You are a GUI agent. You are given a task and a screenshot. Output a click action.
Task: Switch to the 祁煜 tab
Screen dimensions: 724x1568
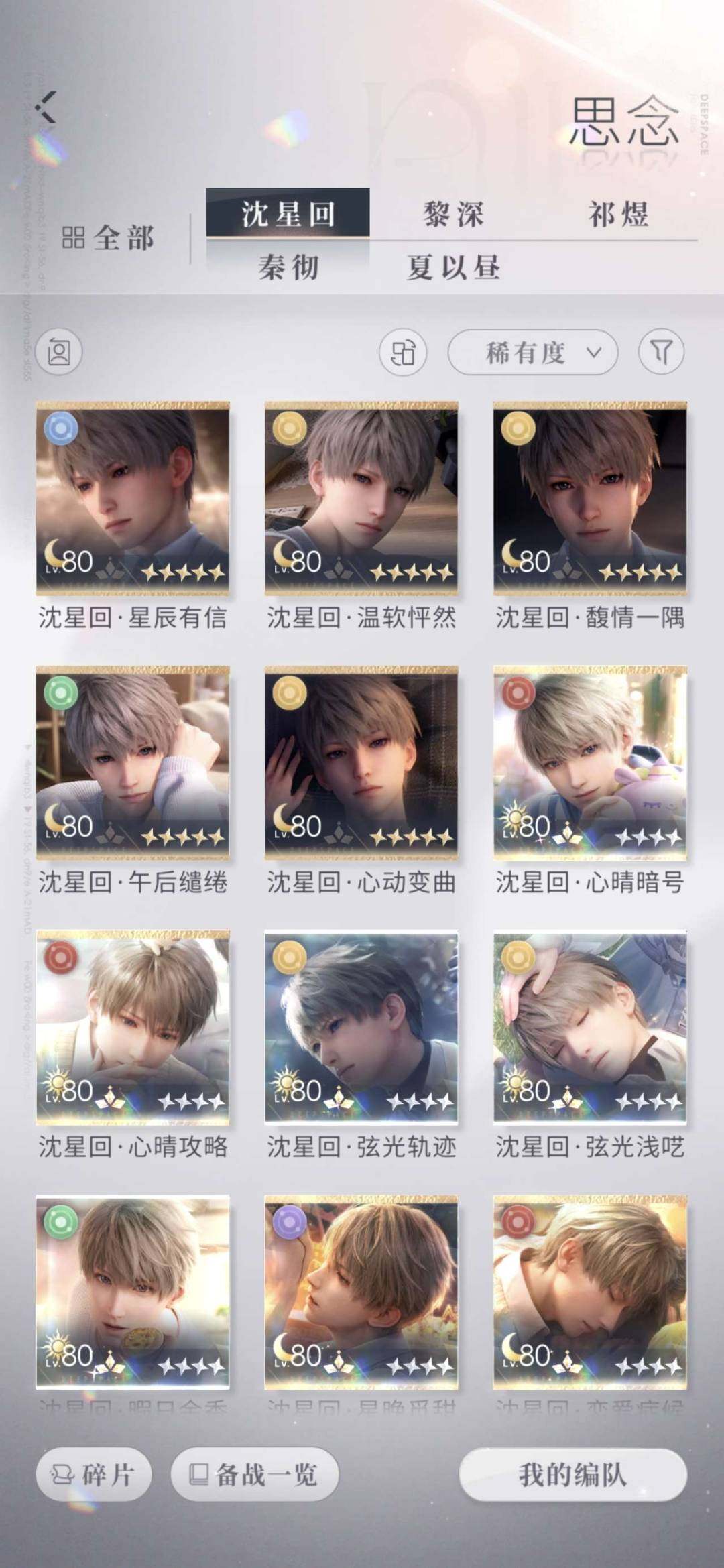618,215
